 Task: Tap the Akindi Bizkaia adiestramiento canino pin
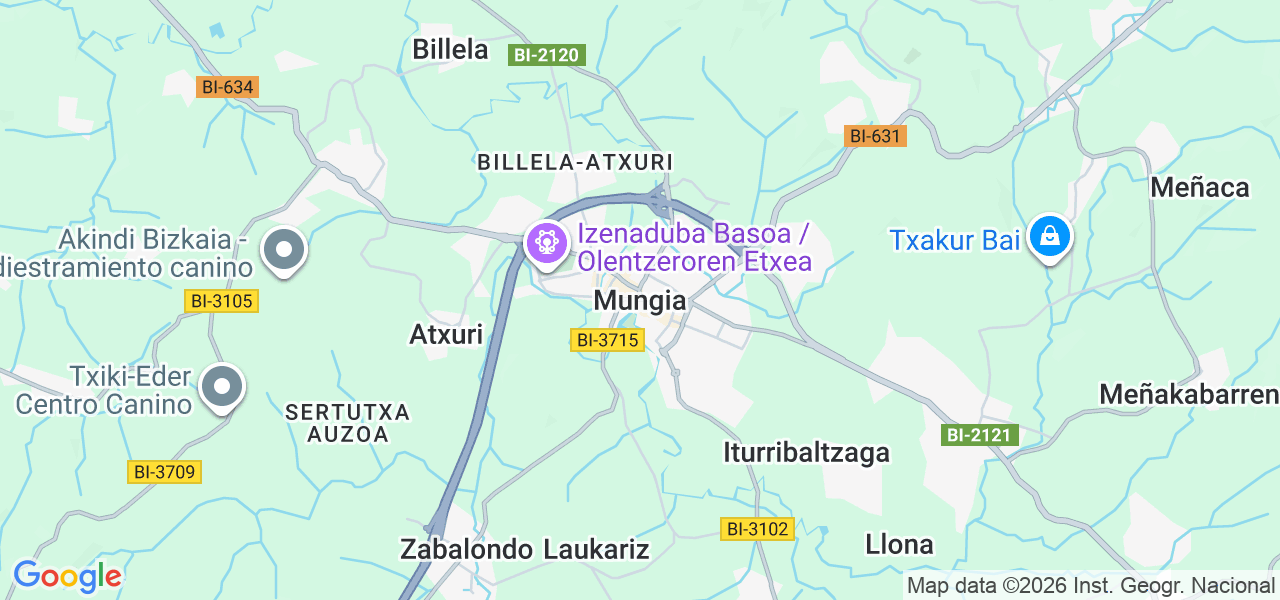coord(284,250)
